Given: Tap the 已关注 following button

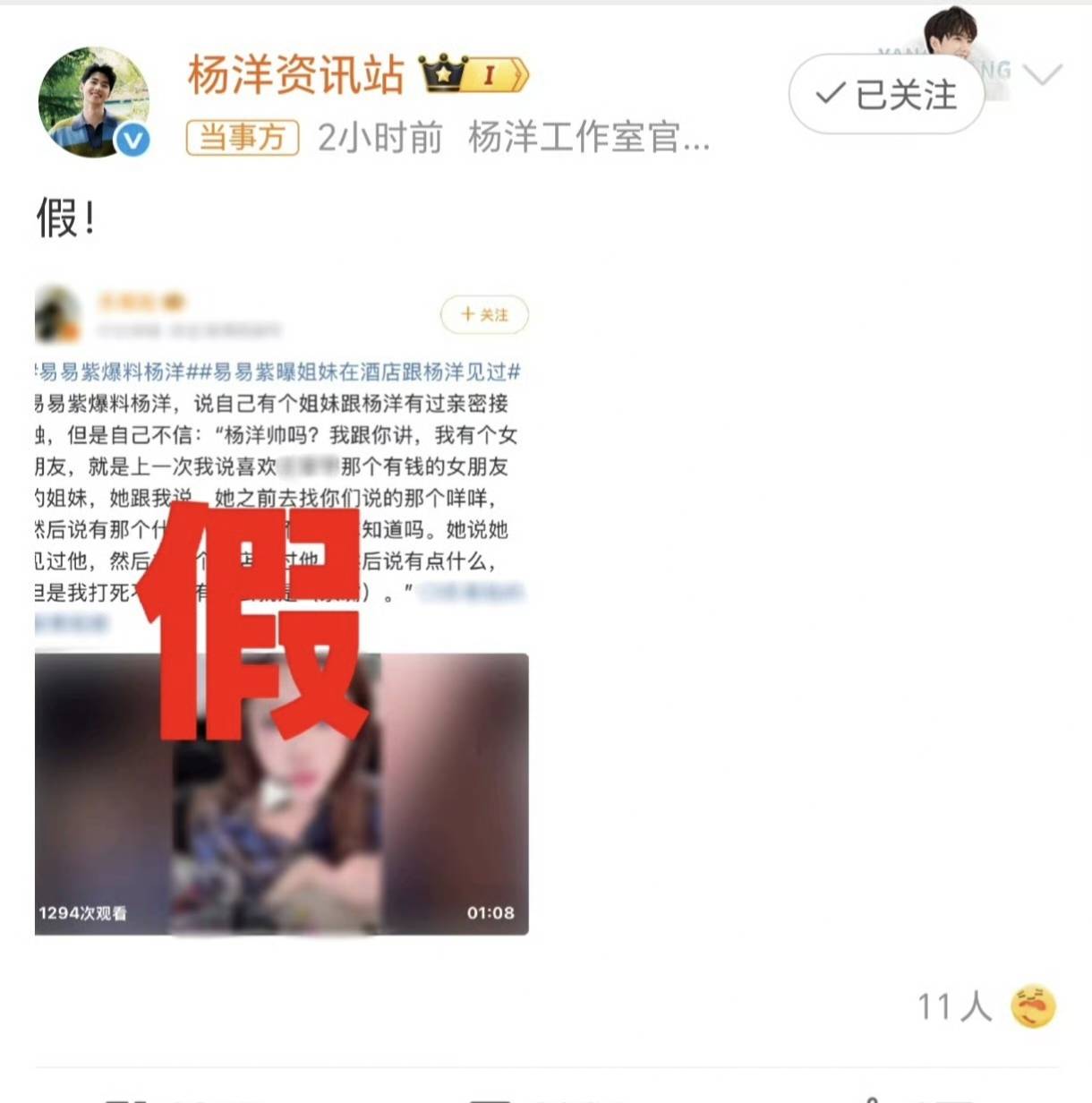Looking at the screenshot, I should pos(886,94).
